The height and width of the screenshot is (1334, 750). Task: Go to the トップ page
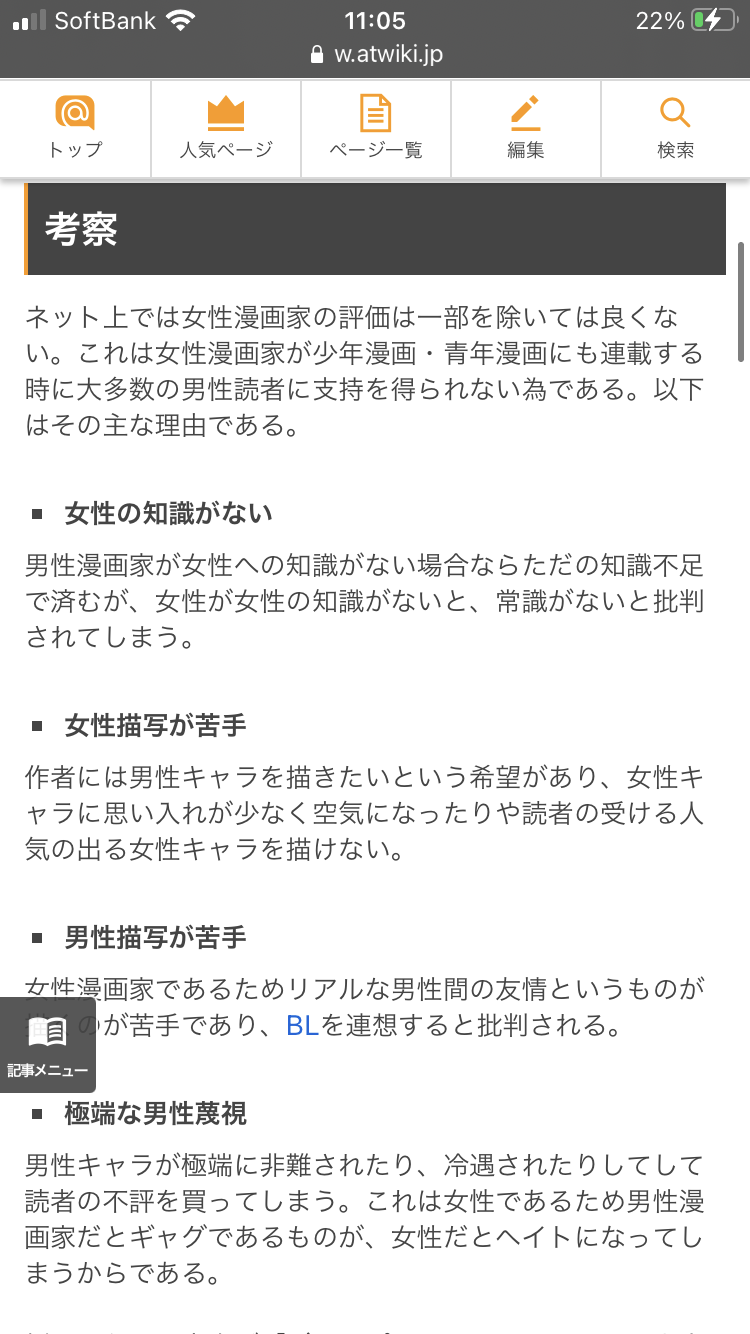coord(75,129)
